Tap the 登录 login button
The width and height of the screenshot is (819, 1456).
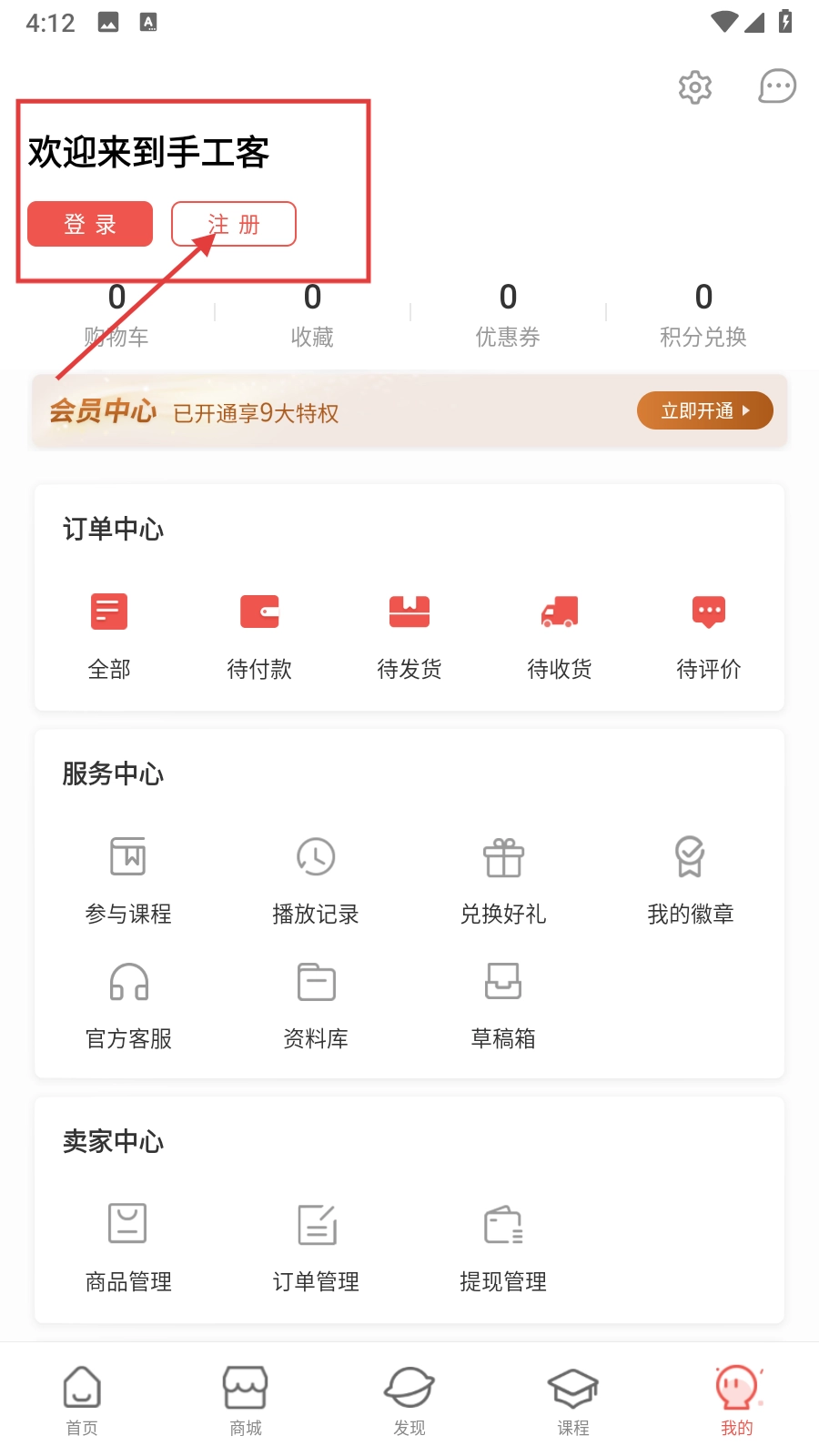pyautogui.click(x=90, y=224)
